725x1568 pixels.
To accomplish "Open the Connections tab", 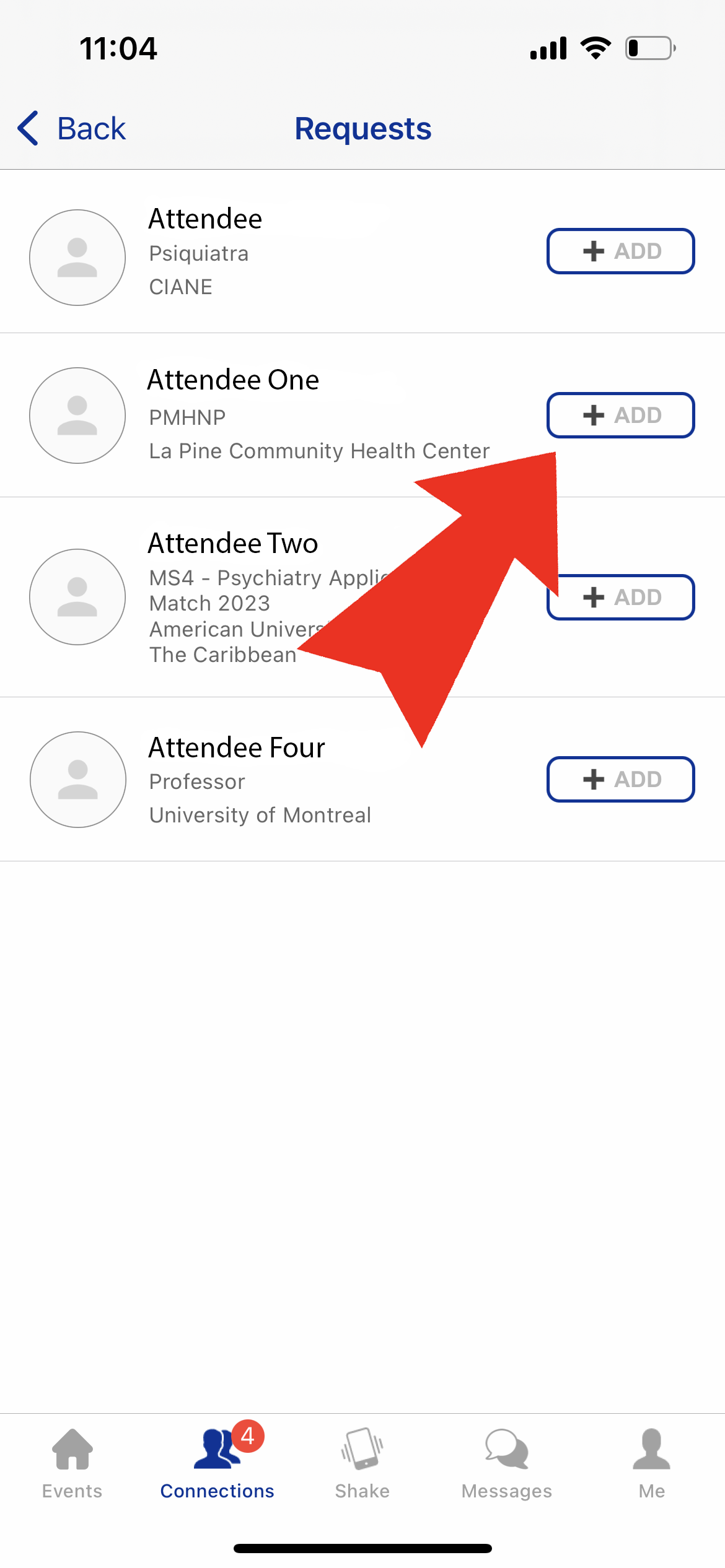I will coord(217,1464).
